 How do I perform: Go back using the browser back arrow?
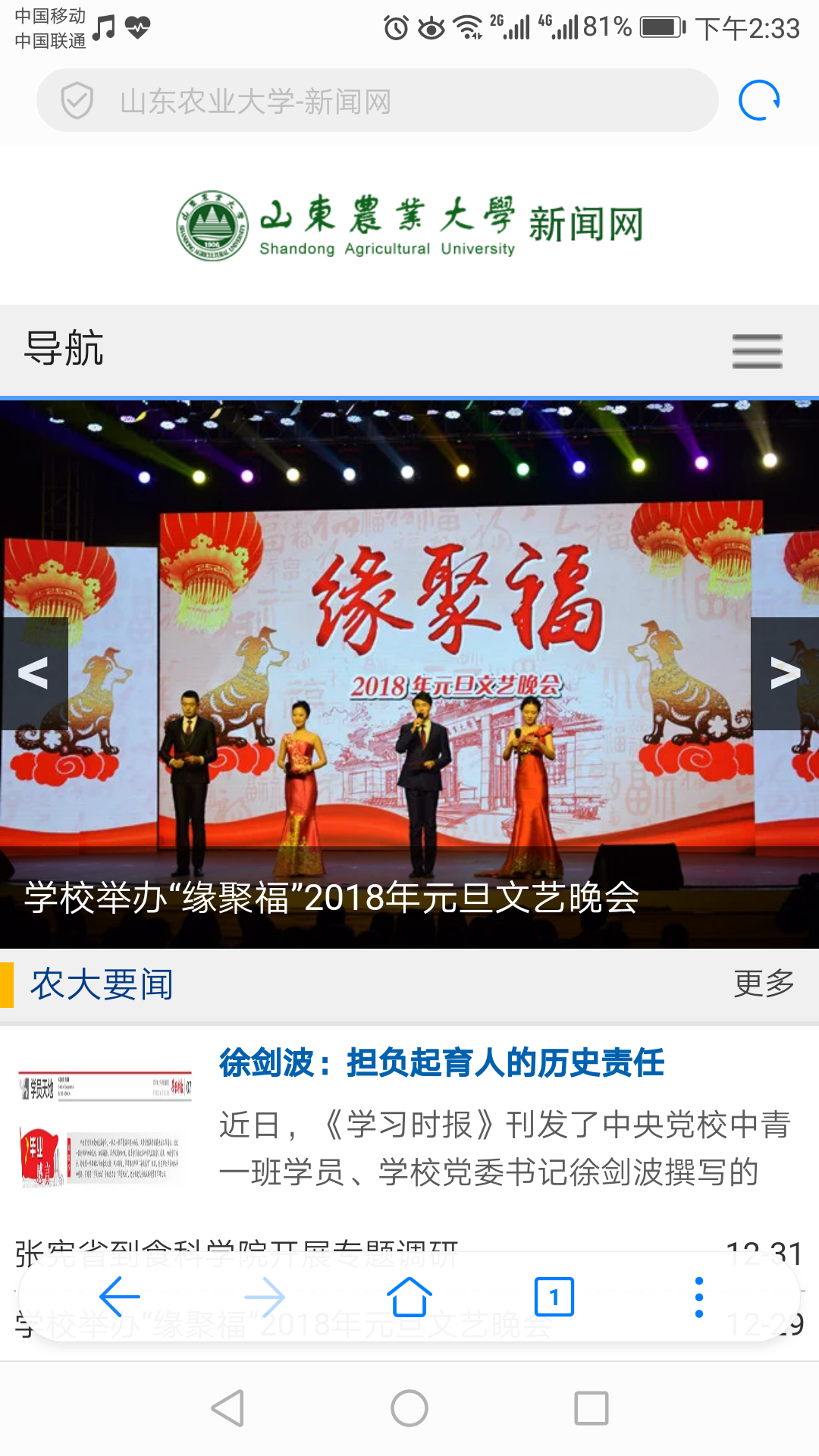click(120, 1297)
